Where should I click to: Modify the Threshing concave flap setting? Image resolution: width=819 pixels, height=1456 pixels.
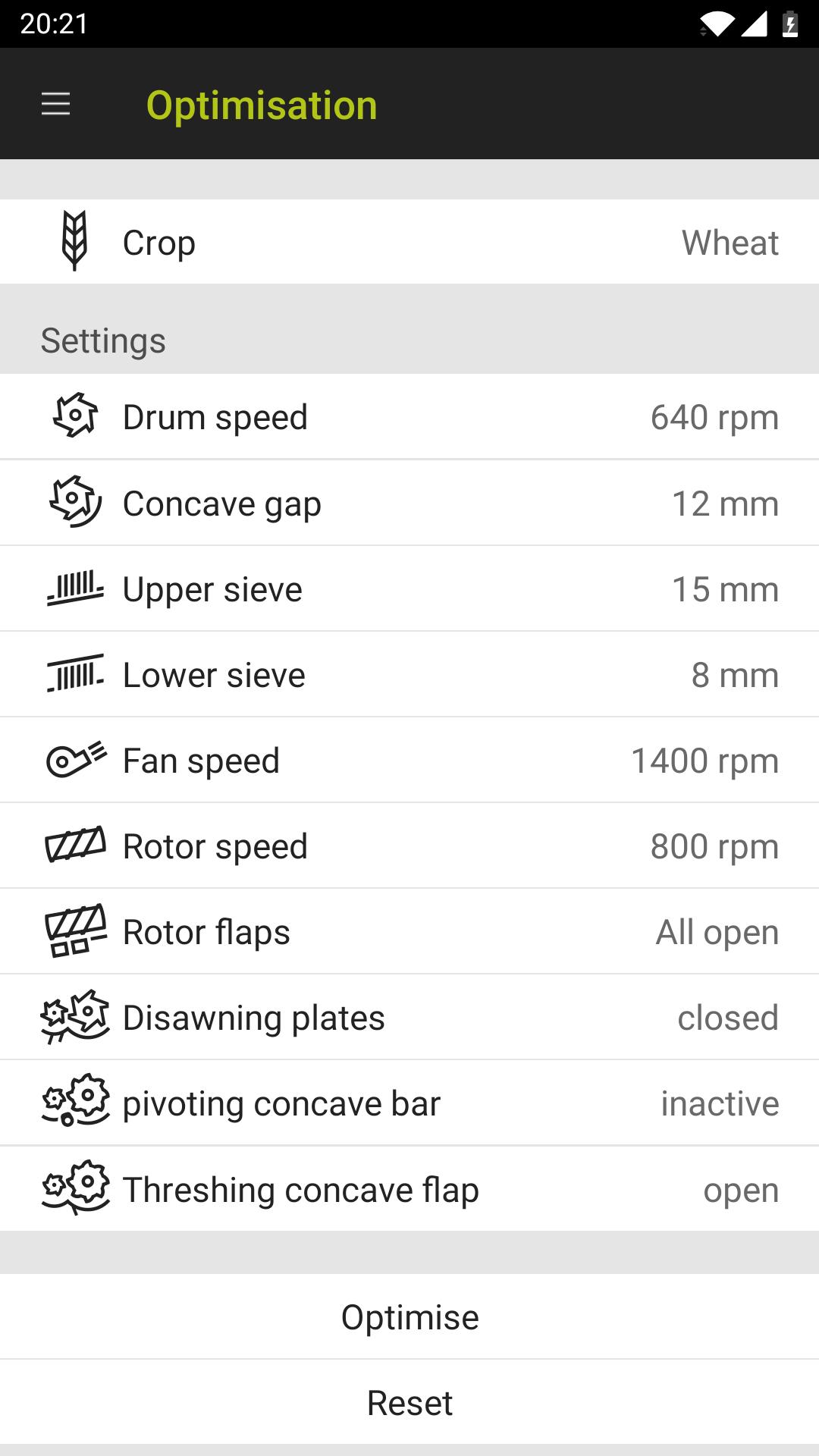409,1189
